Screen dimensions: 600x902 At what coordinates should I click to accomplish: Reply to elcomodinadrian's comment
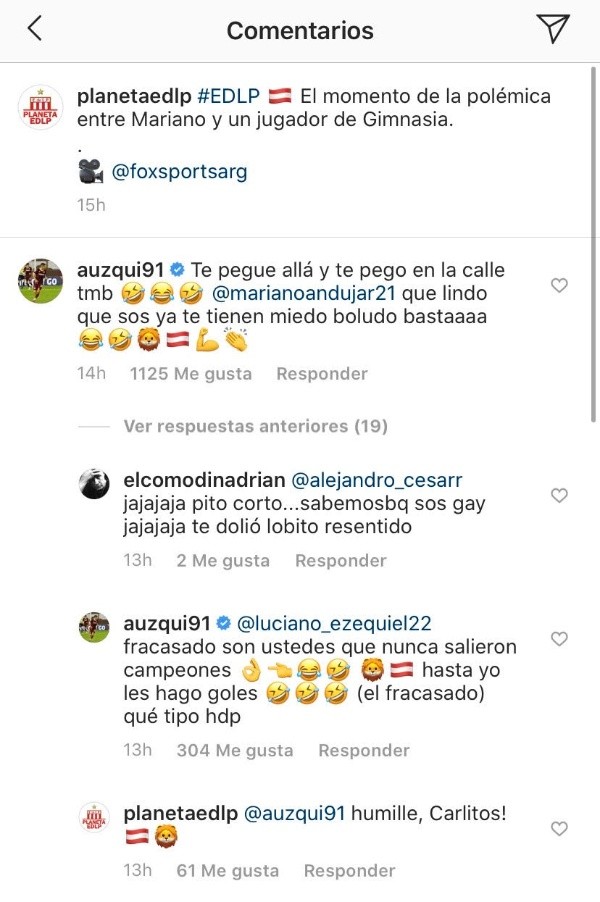[340, 561]
